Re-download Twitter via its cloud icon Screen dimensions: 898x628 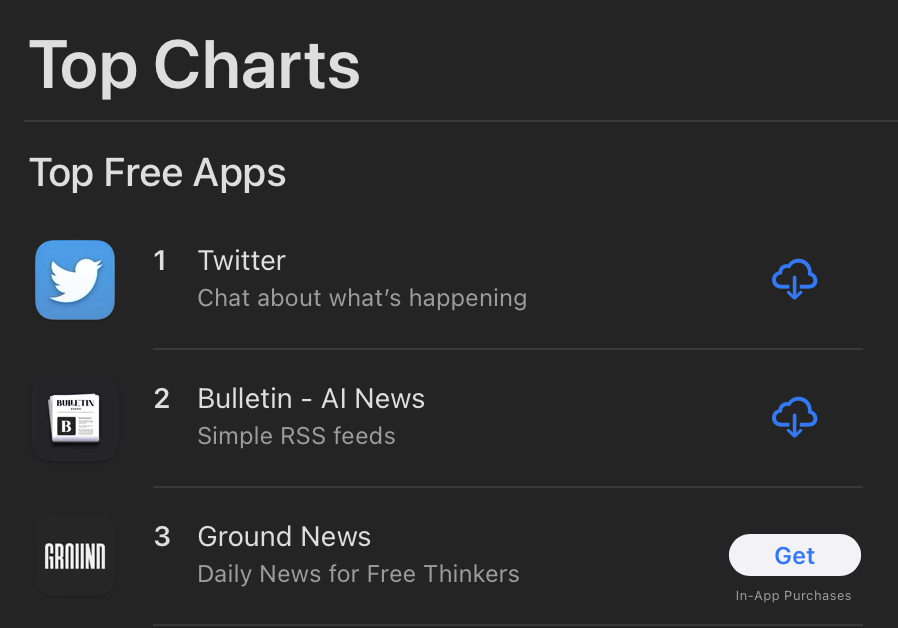(x=795, y=279)
